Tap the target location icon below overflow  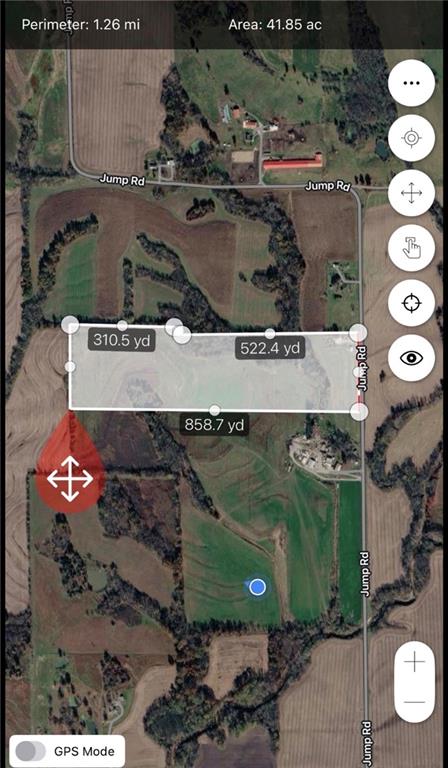click(411, 138)
